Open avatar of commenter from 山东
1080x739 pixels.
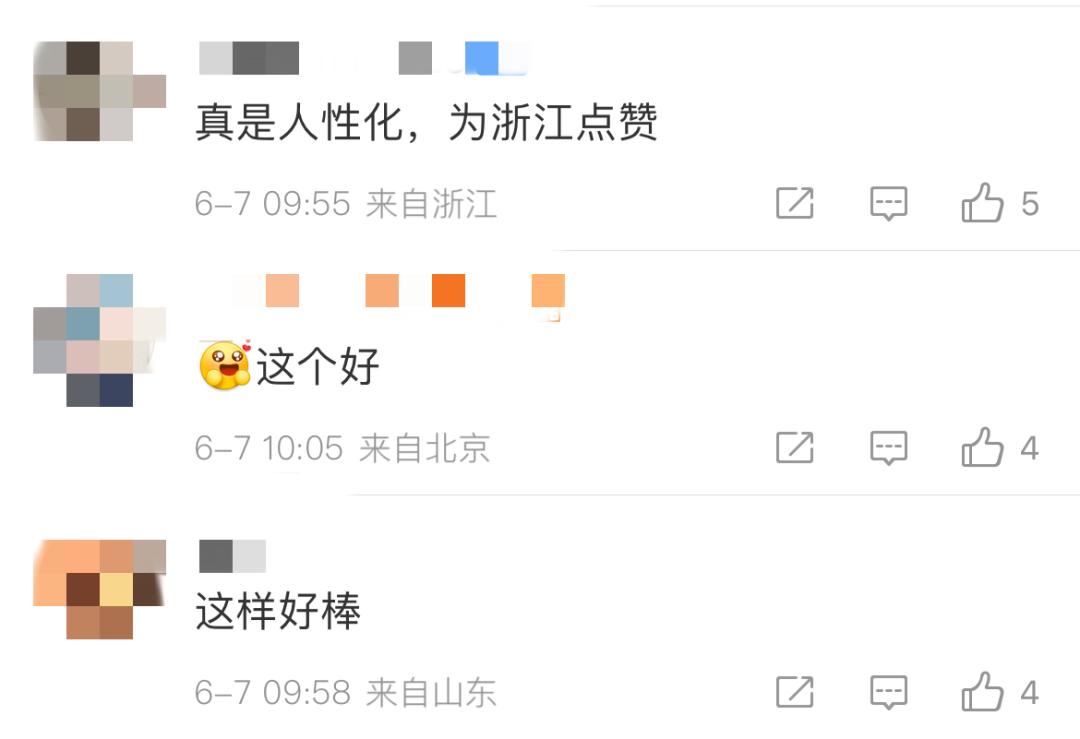99,589
